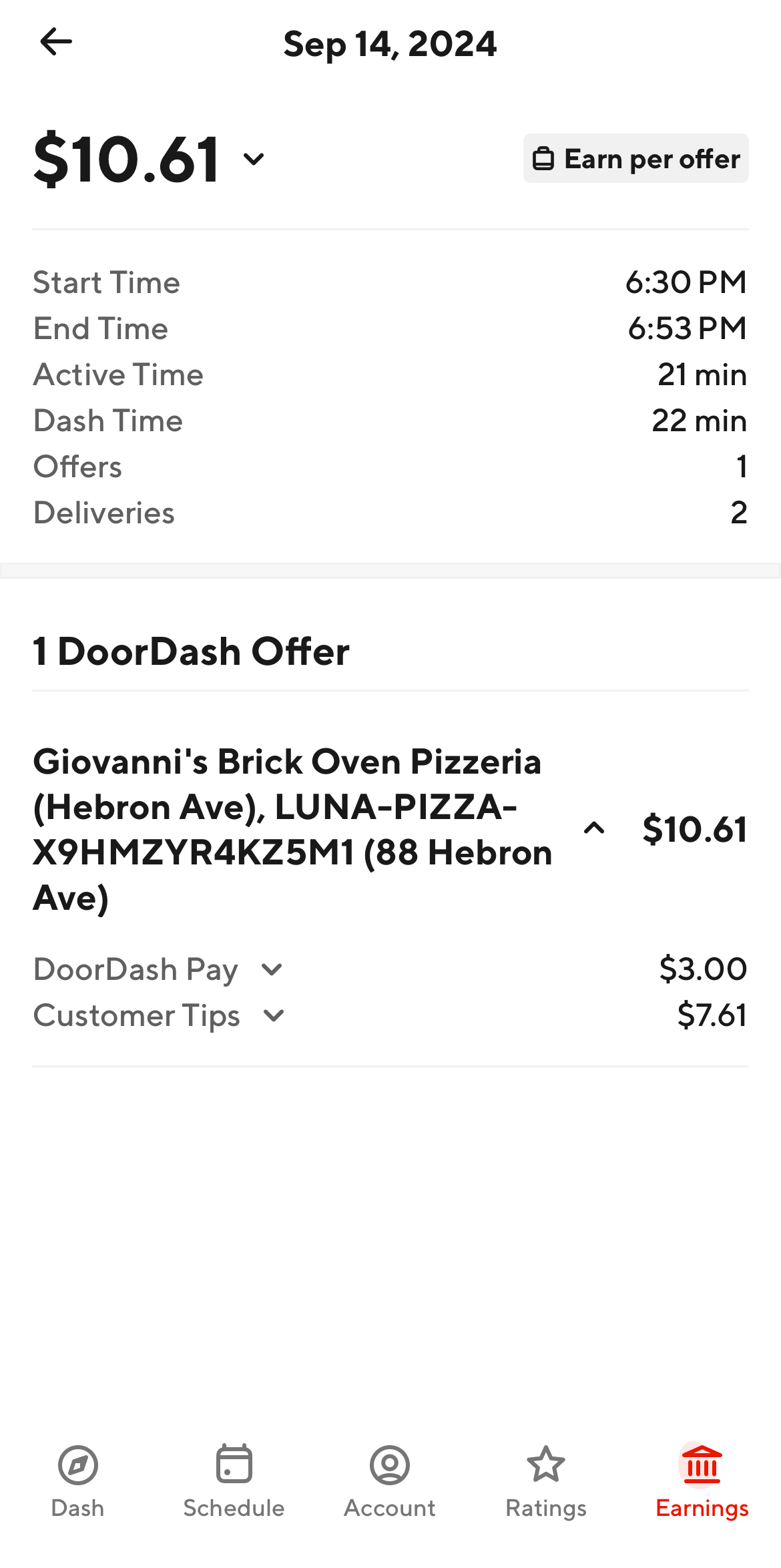Viewport: 781px width, 1568px height.
Task: Open the Ratings tab
Action: click(x=545, y=1483)
